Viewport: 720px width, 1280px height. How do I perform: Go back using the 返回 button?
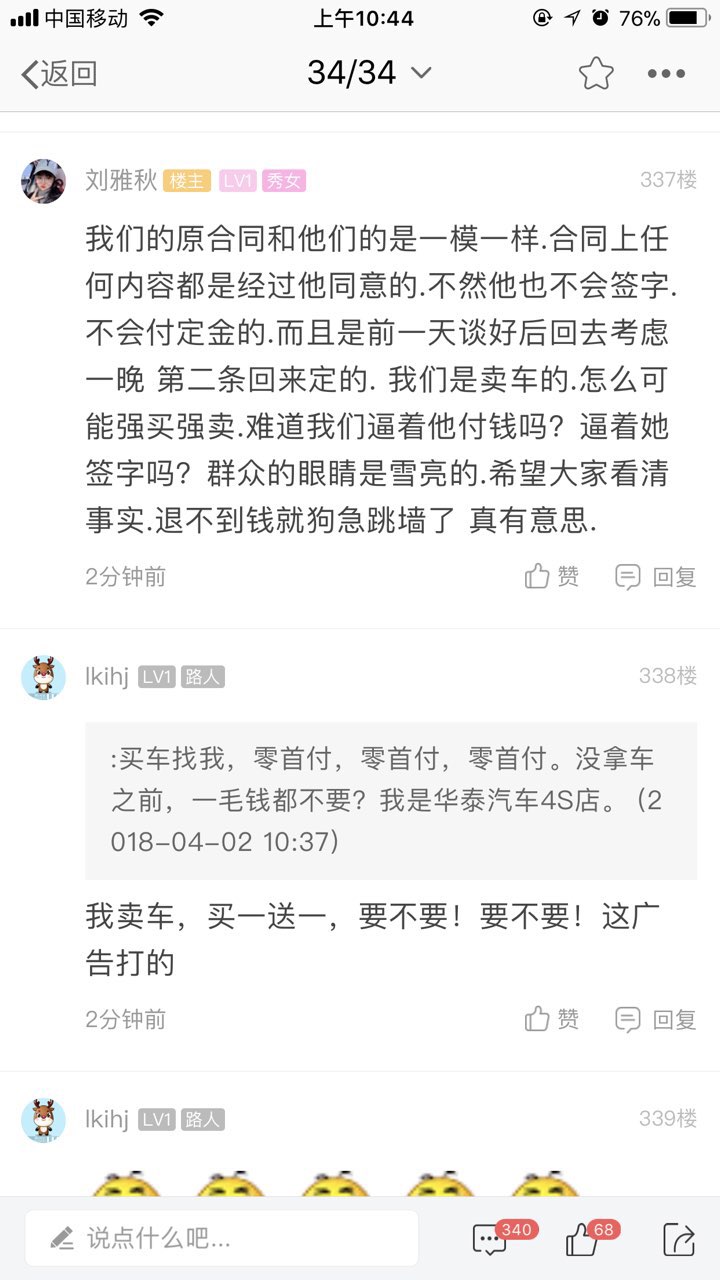point(60,73)
